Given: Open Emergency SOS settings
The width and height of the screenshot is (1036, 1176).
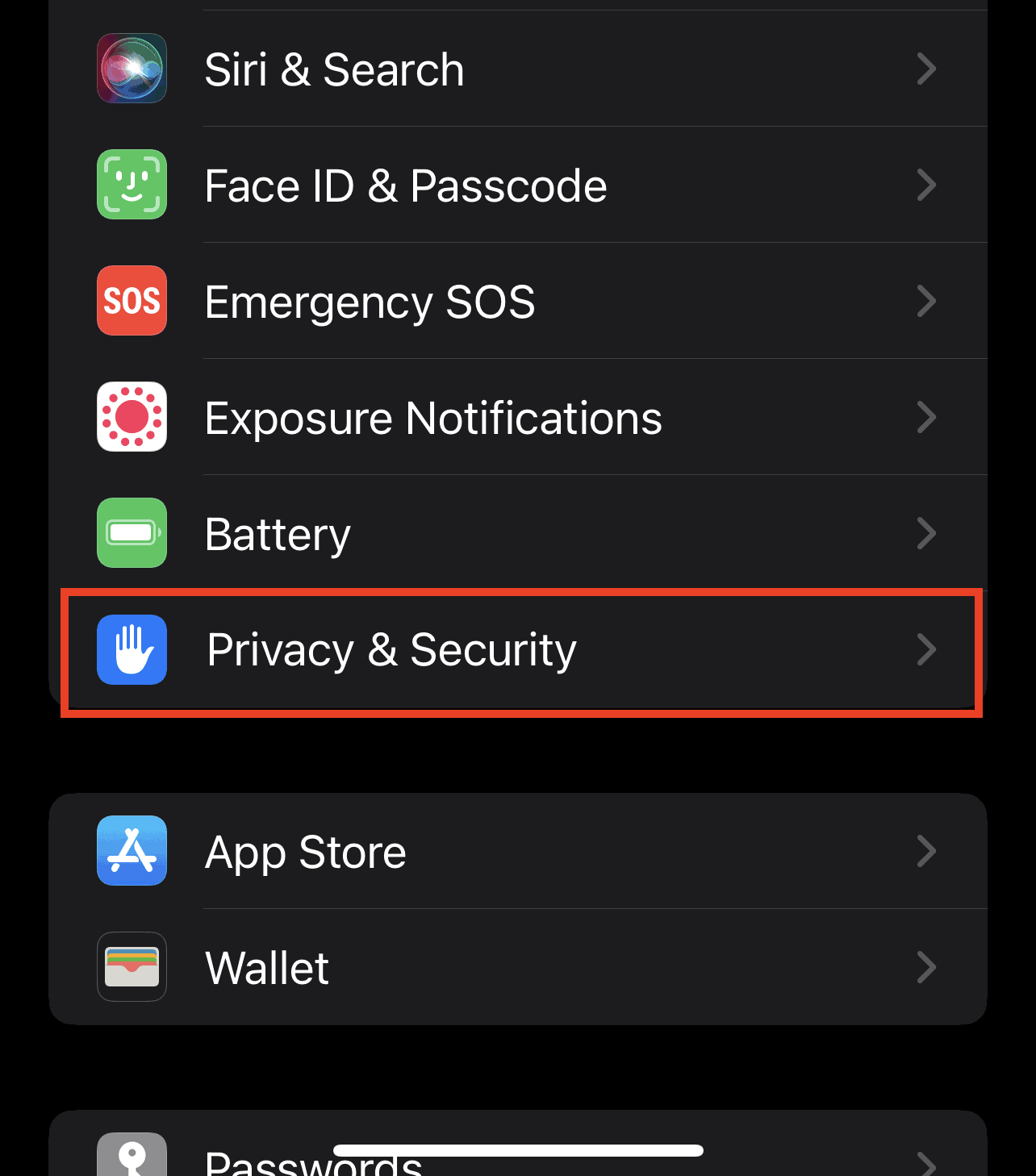Looking at the screenshot, I should 516,302.
